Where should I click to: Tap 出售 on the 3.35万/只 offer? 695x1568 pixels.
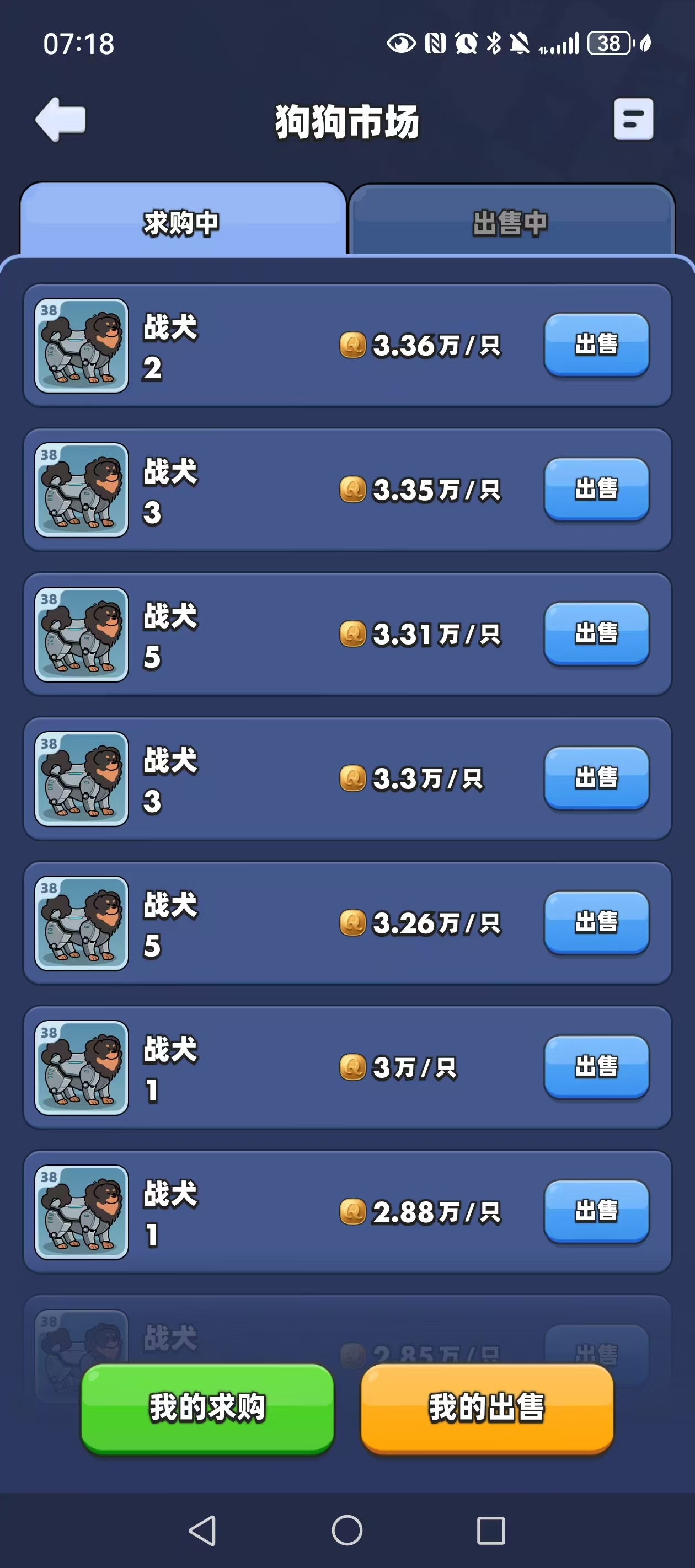[x=596, y=489]
